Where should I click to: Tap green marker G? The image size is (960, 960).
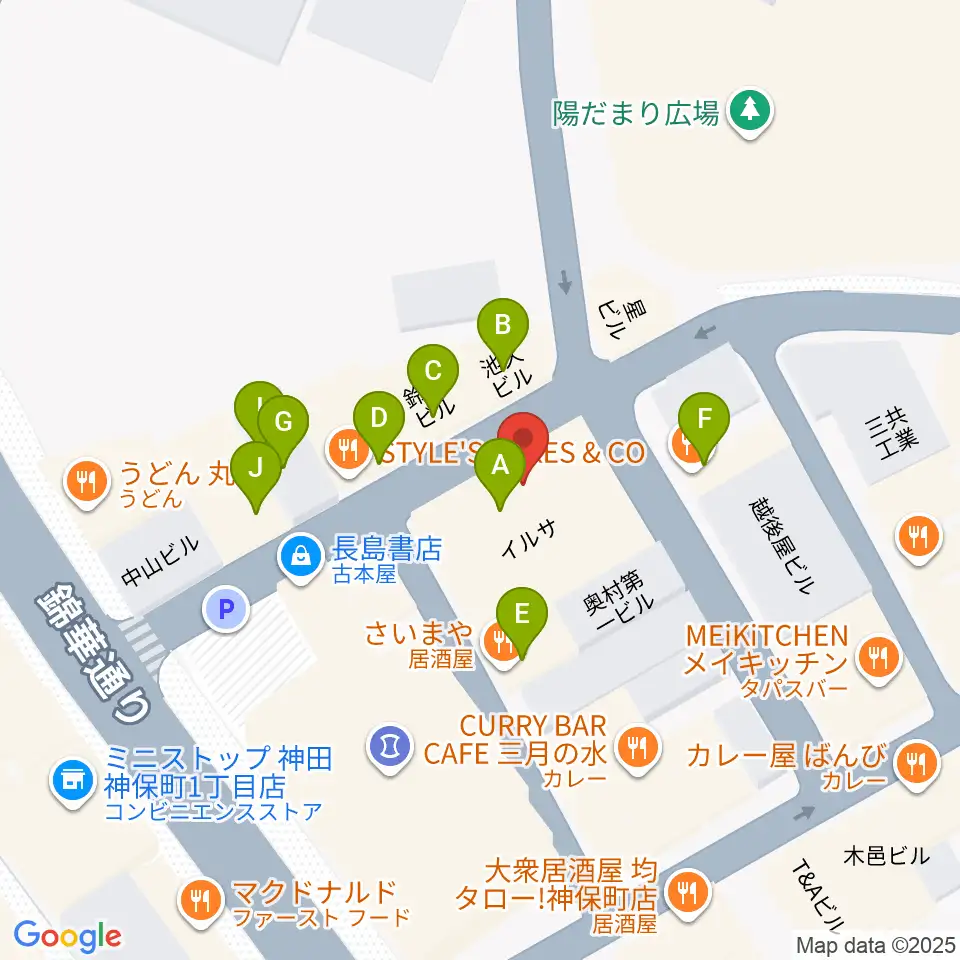tap(283, 429)
